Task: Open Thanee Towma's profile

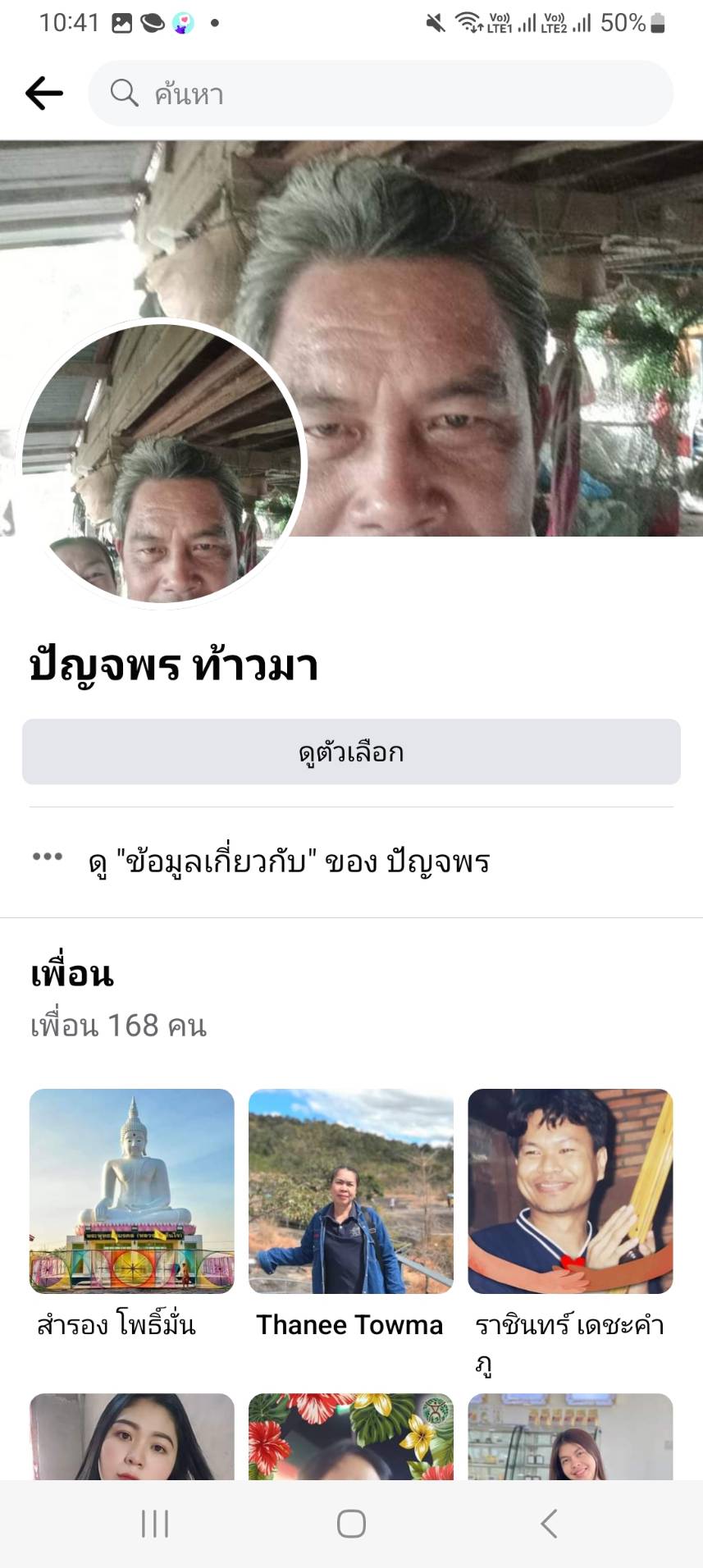Action: coord(351,1191)
